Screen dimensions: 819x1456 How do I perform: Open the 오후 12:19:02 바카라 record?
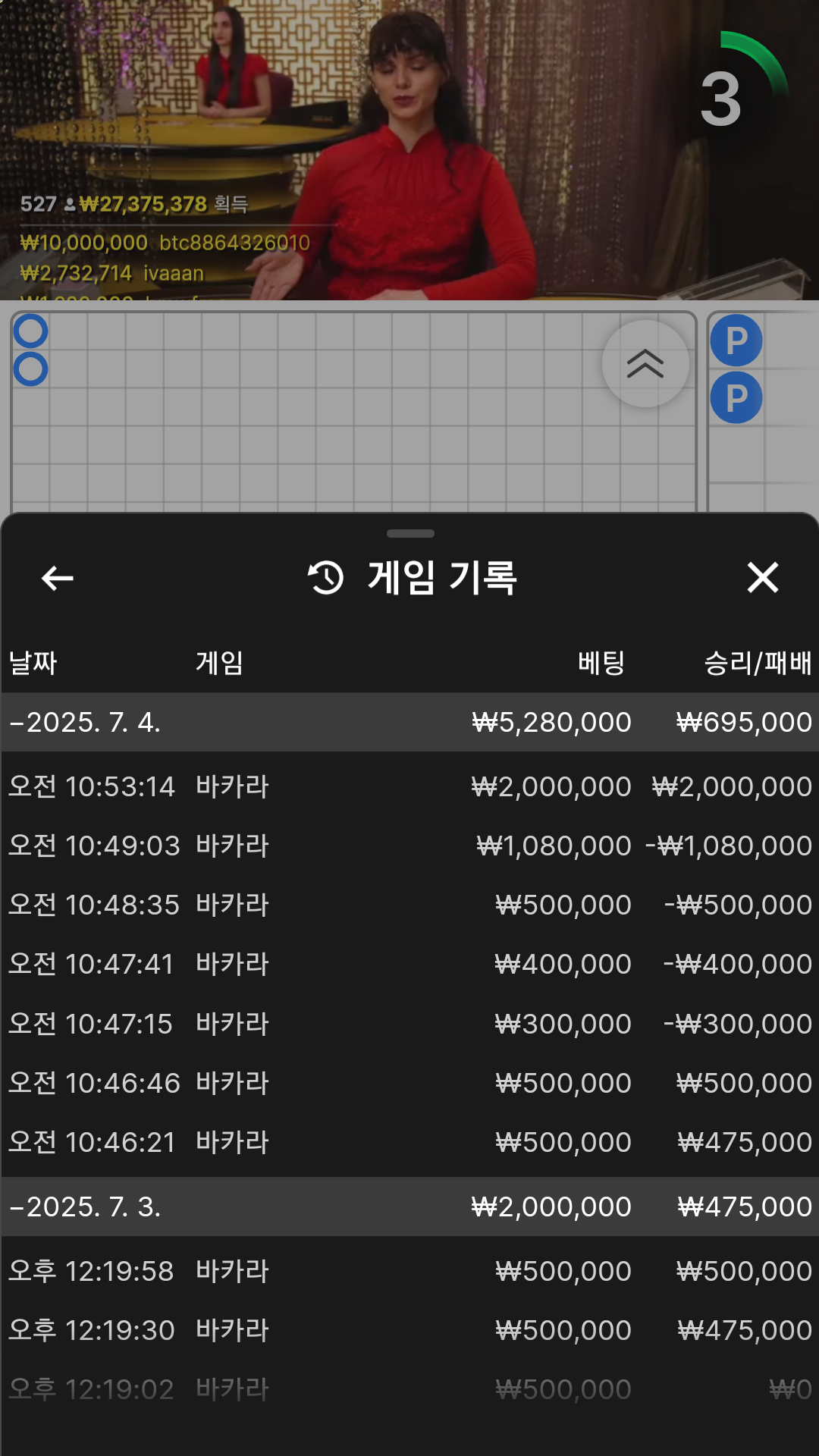[x=409, y=1389]
